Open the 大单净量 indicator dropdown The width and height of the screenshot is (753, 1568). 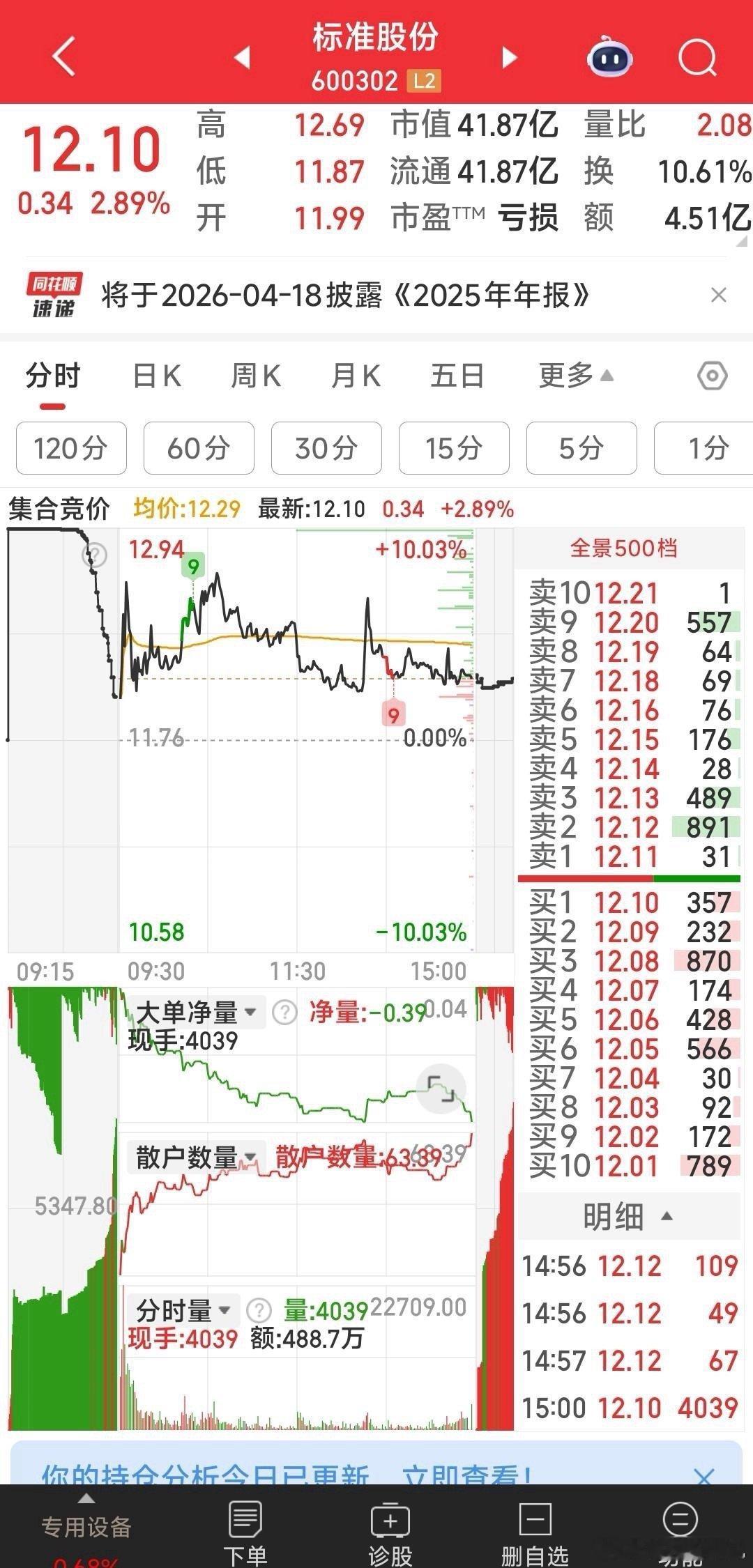(x=197, y=1012)
